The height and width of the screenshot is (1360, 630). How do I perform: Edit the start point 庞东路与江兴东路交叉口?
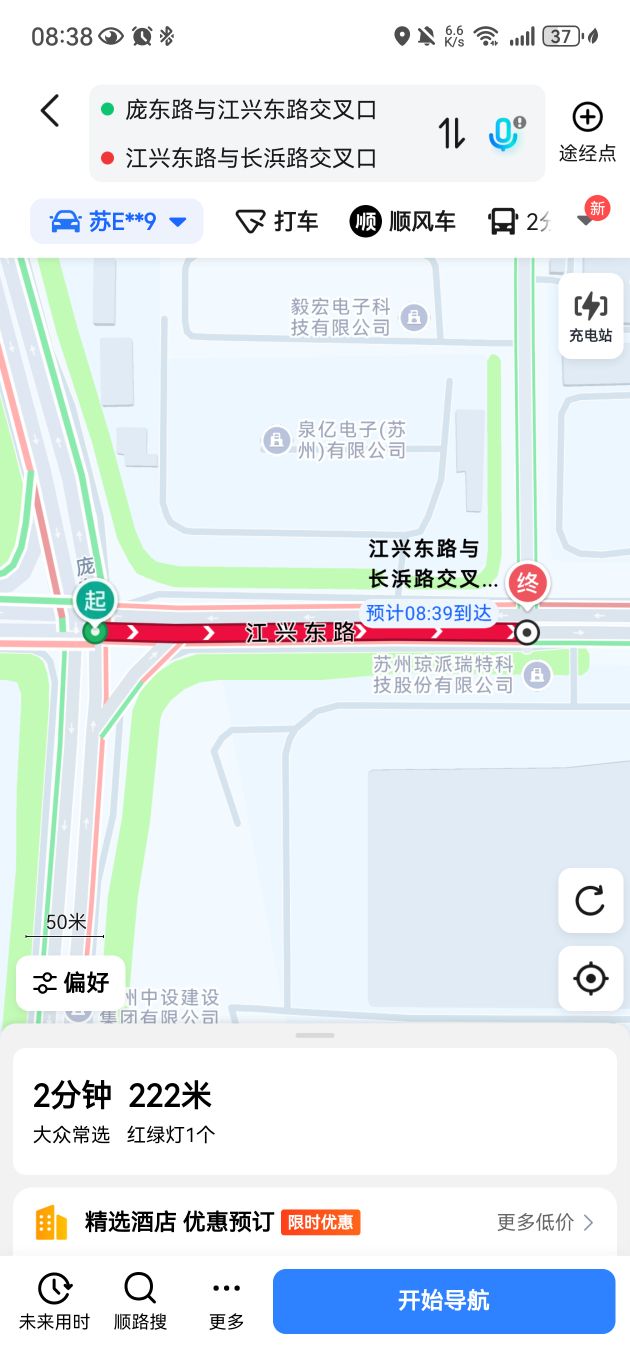tap(251, 110)
